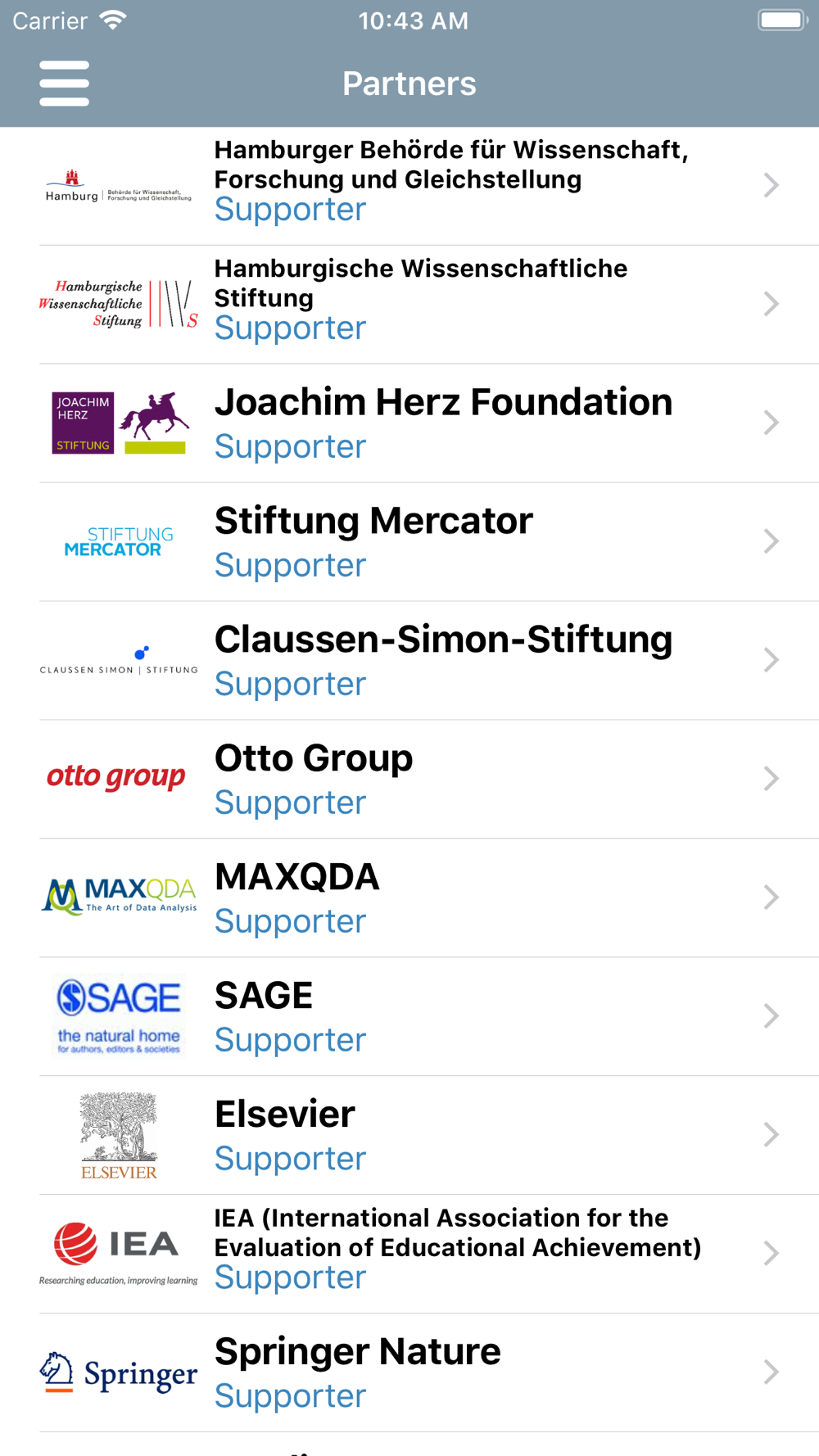
Task: Select the Stiftung Mercator row
Action: [409, 542]
